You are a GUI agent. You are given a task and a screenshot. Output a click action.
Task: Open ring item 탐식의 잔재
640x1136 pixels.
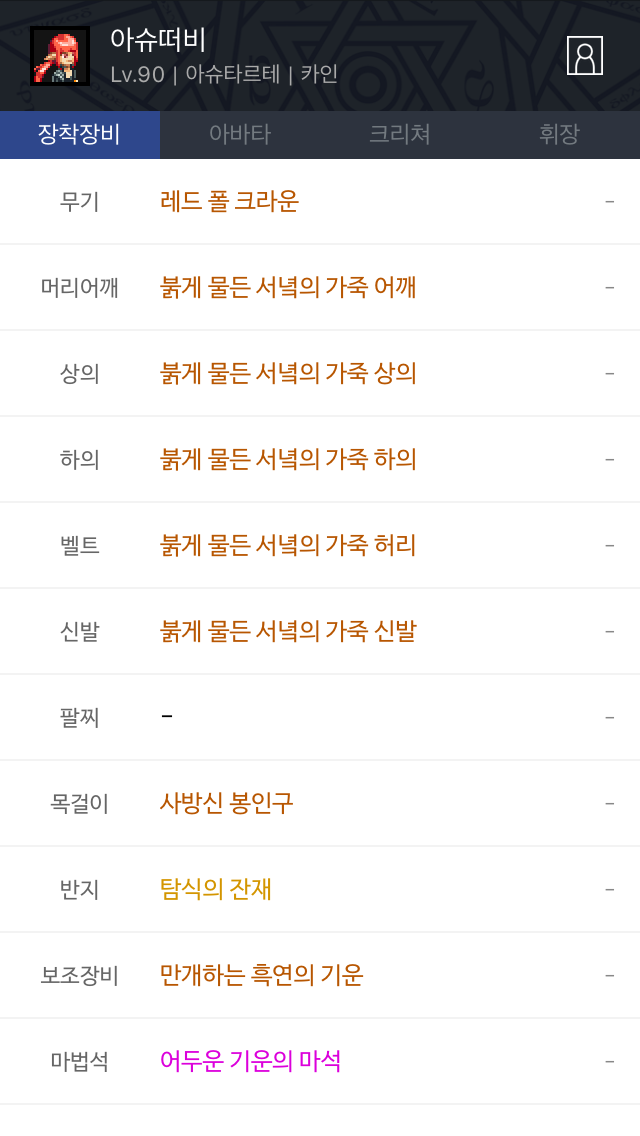pos(216,890)
